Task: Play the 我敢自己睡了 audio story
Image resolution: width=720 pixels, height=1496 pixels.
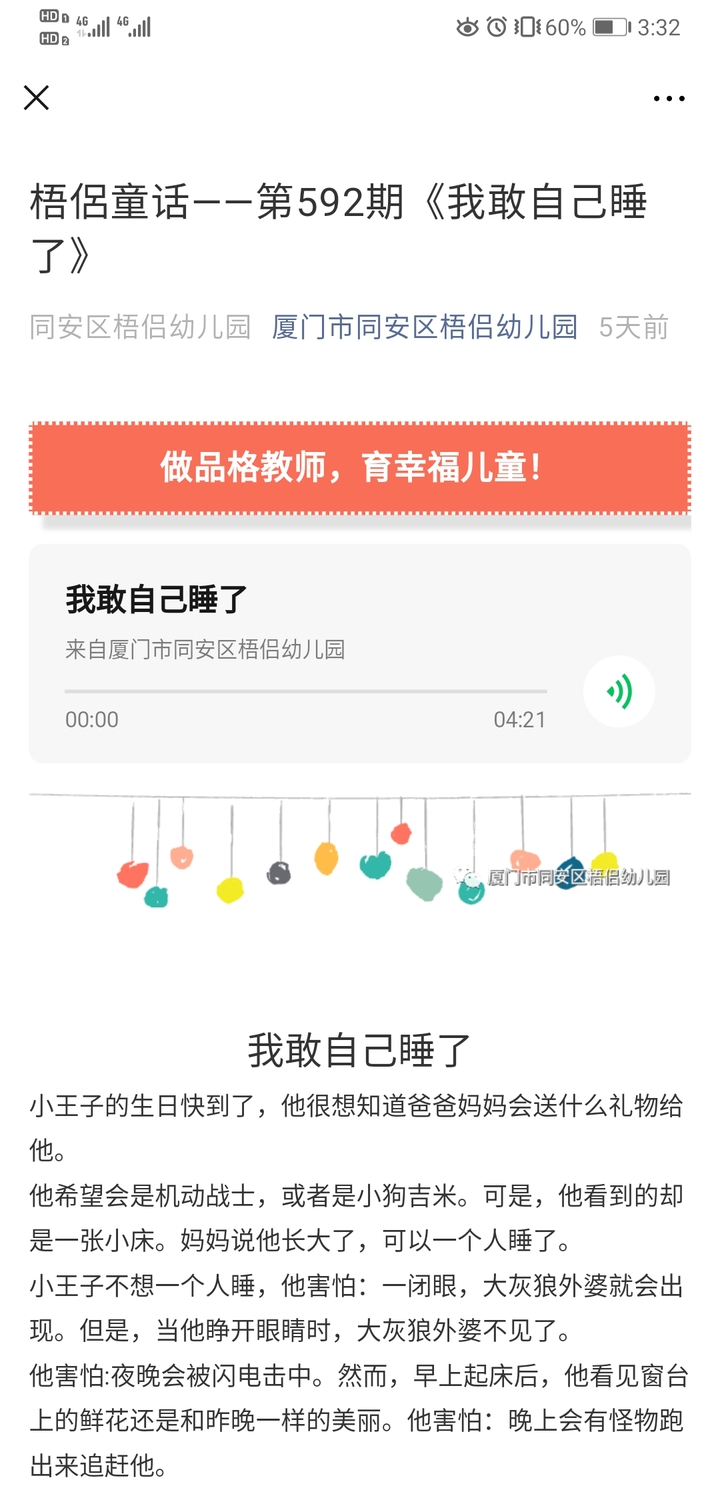Action: [619, 692]
